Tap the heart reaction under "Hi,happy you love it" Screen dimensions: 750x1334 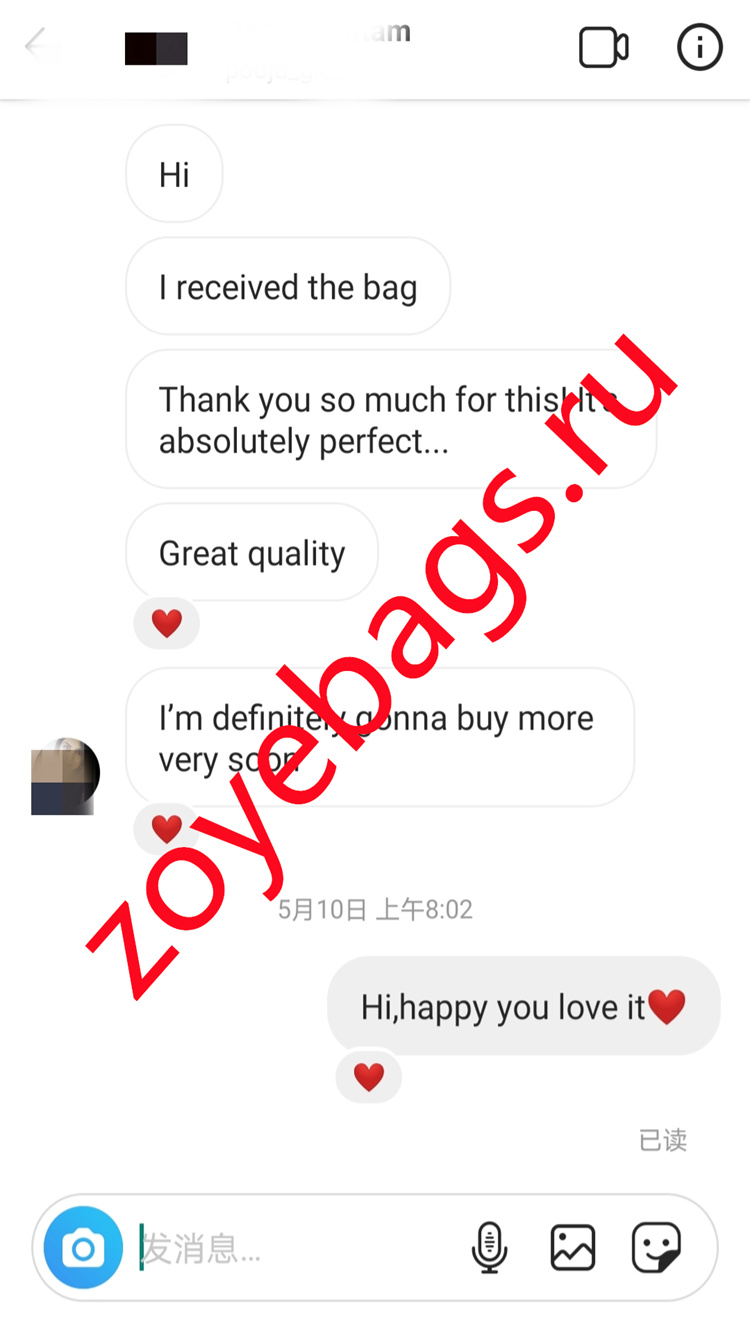point(369,1077)
